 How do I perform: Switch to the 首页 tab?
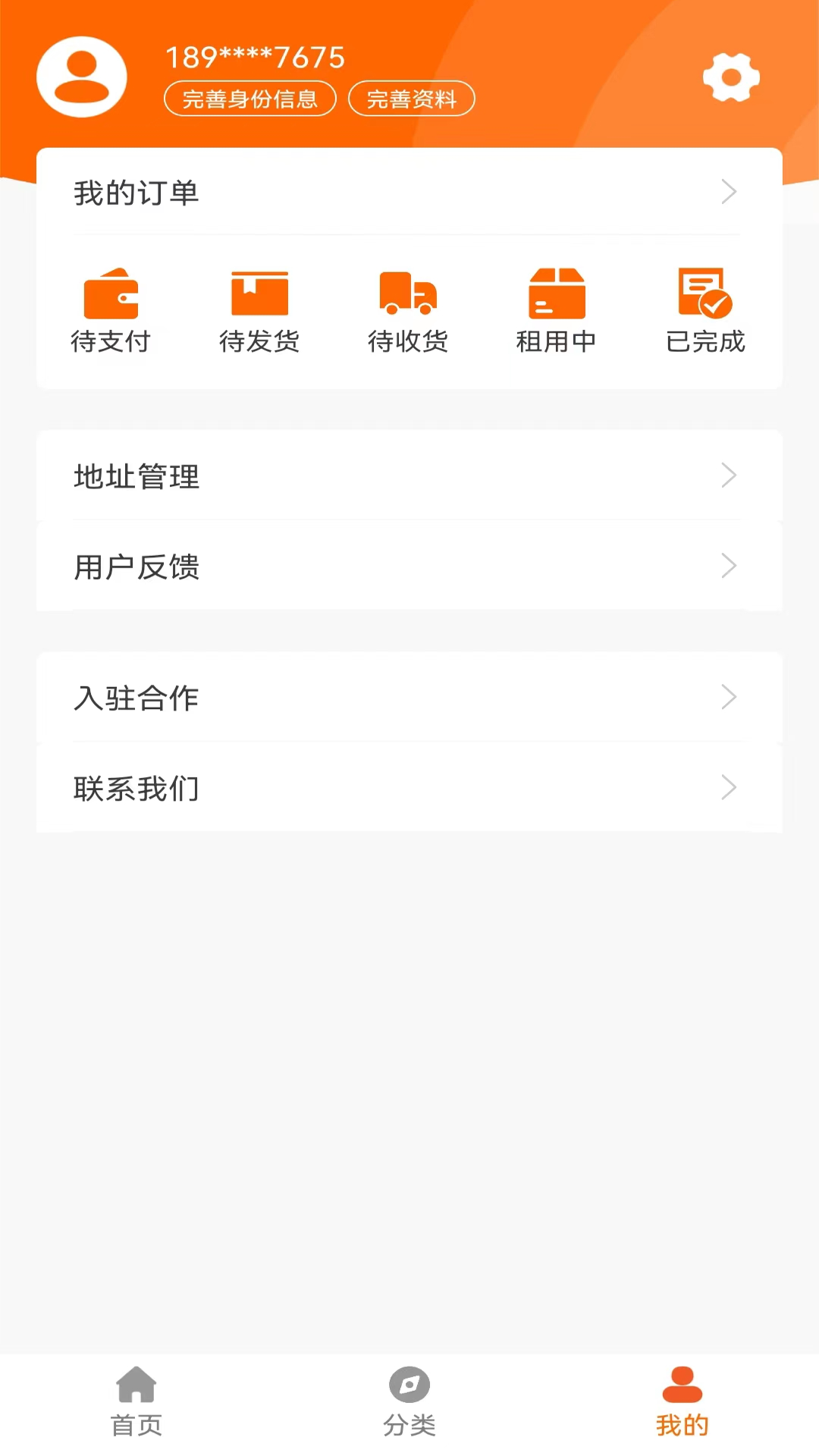[136, 1403]
